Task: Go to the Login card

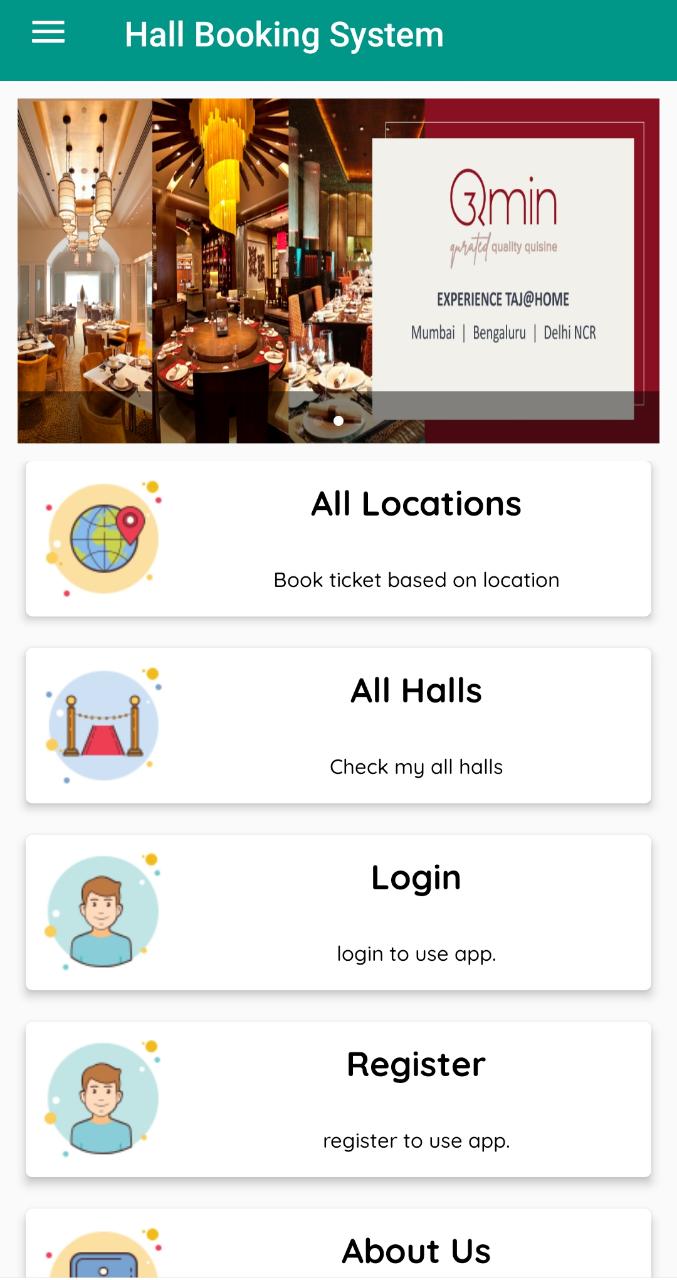Action: tap(338, 912)
